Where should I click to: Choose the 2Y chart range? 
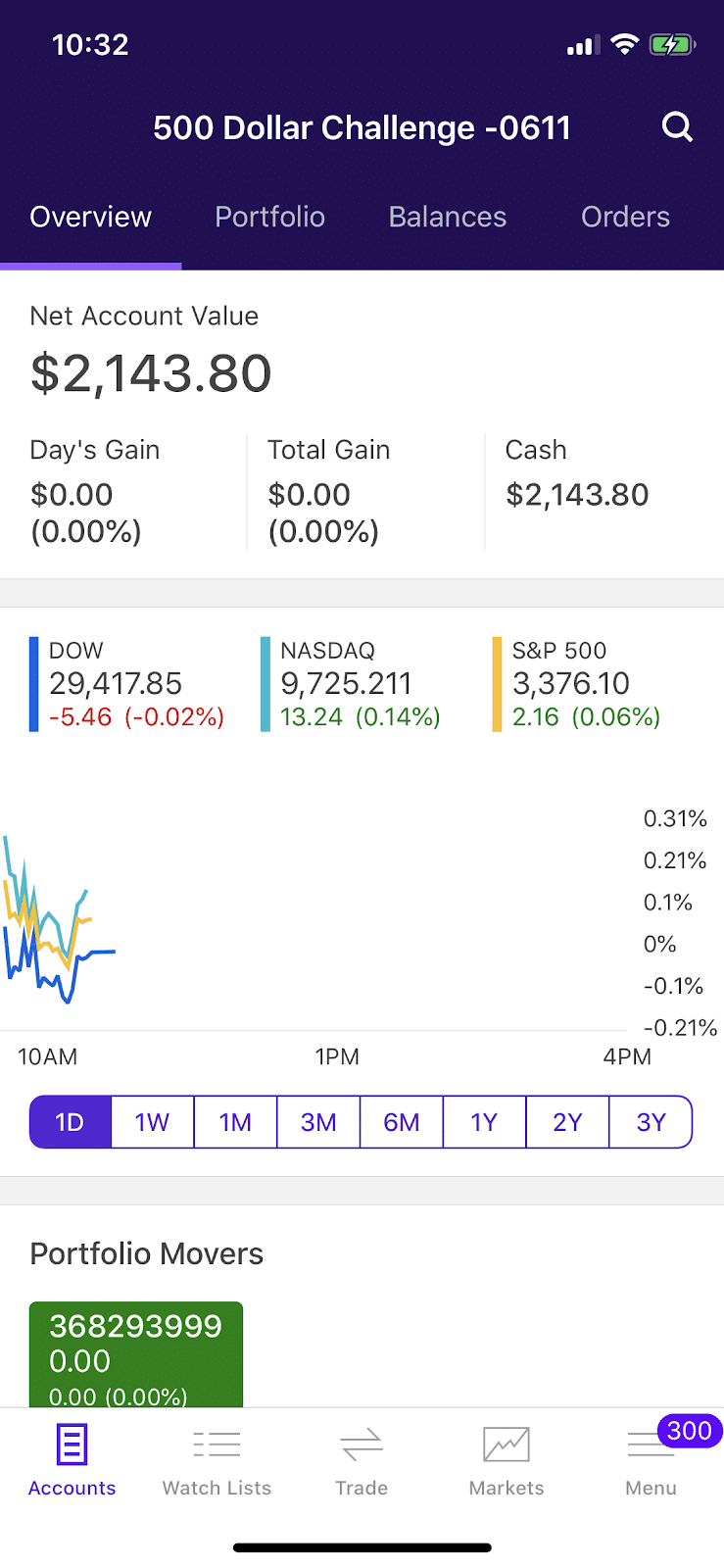567,1122
